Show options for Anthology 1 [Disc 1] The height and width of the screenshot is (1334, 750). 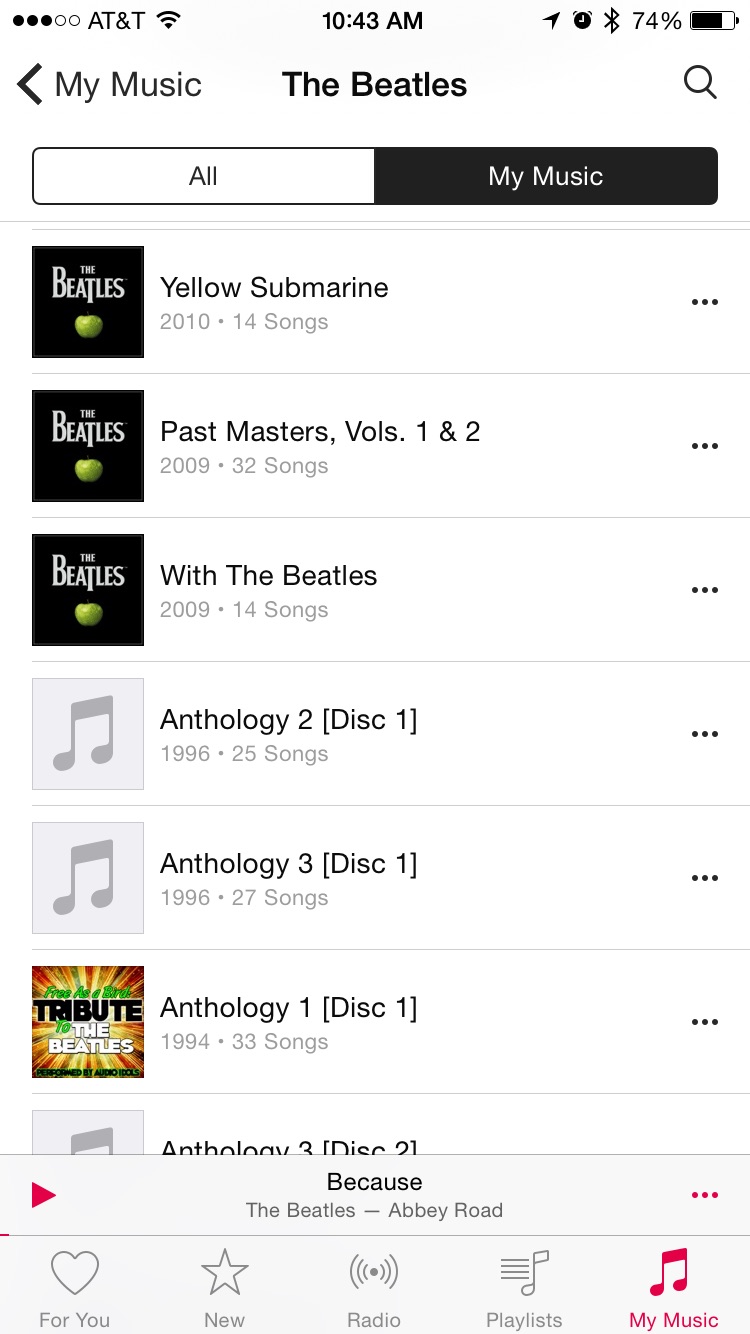pos(705,1023)
